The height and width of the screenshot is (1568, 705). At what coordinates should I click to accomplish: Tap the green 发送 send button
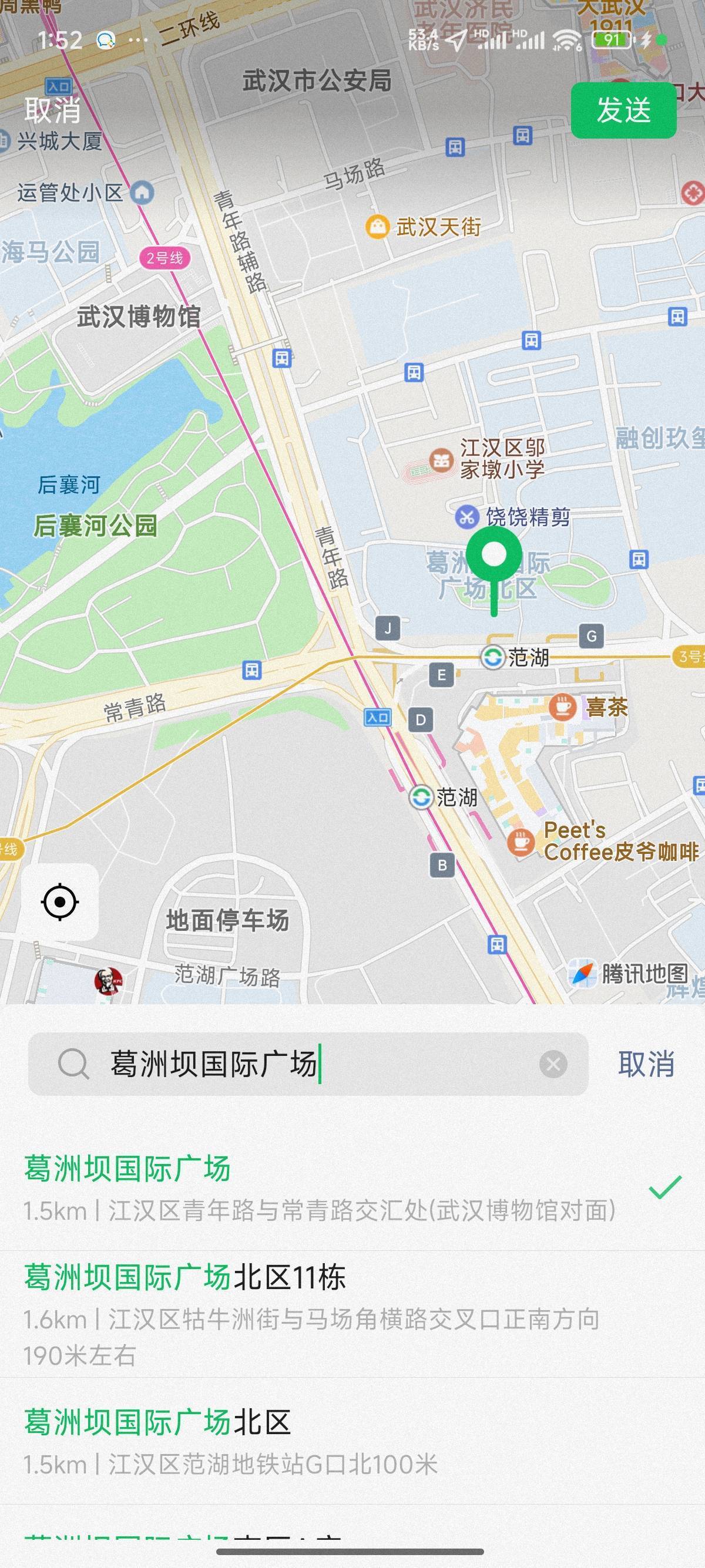click(x=623, y=111)
